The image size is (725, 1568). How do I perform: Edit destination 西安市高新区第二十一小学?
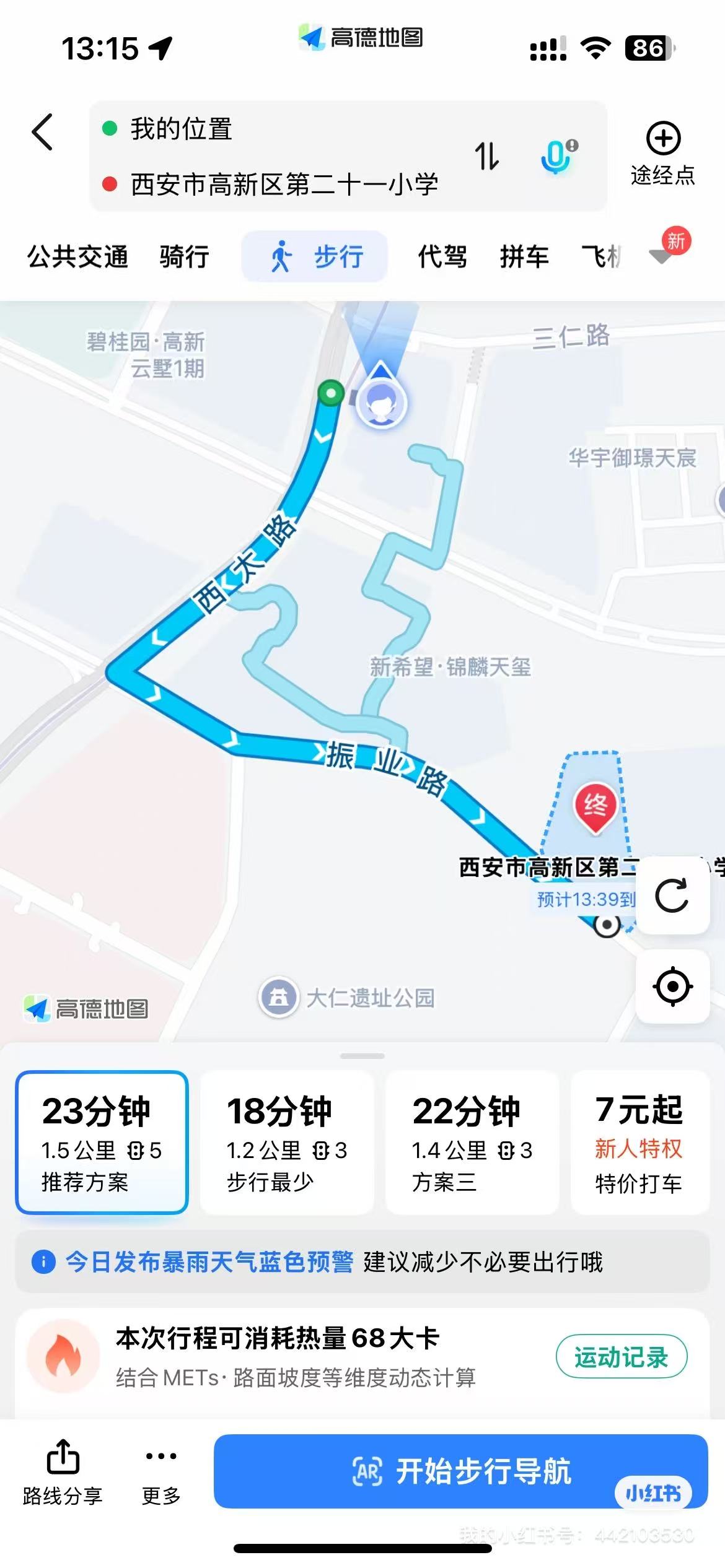pos(284,185)
